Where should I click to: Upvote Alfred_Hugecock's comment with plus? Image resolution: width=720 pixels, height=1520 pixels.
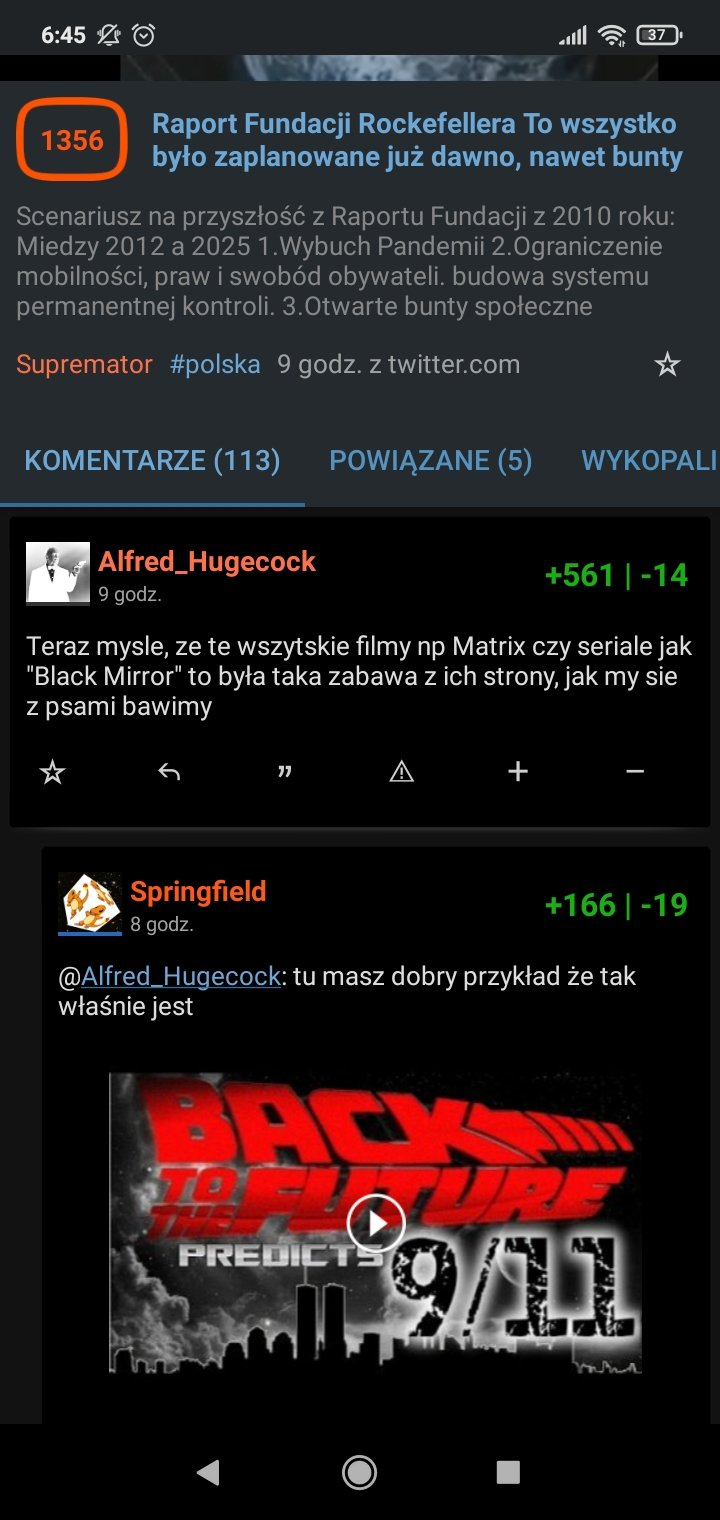pos(518,771)
